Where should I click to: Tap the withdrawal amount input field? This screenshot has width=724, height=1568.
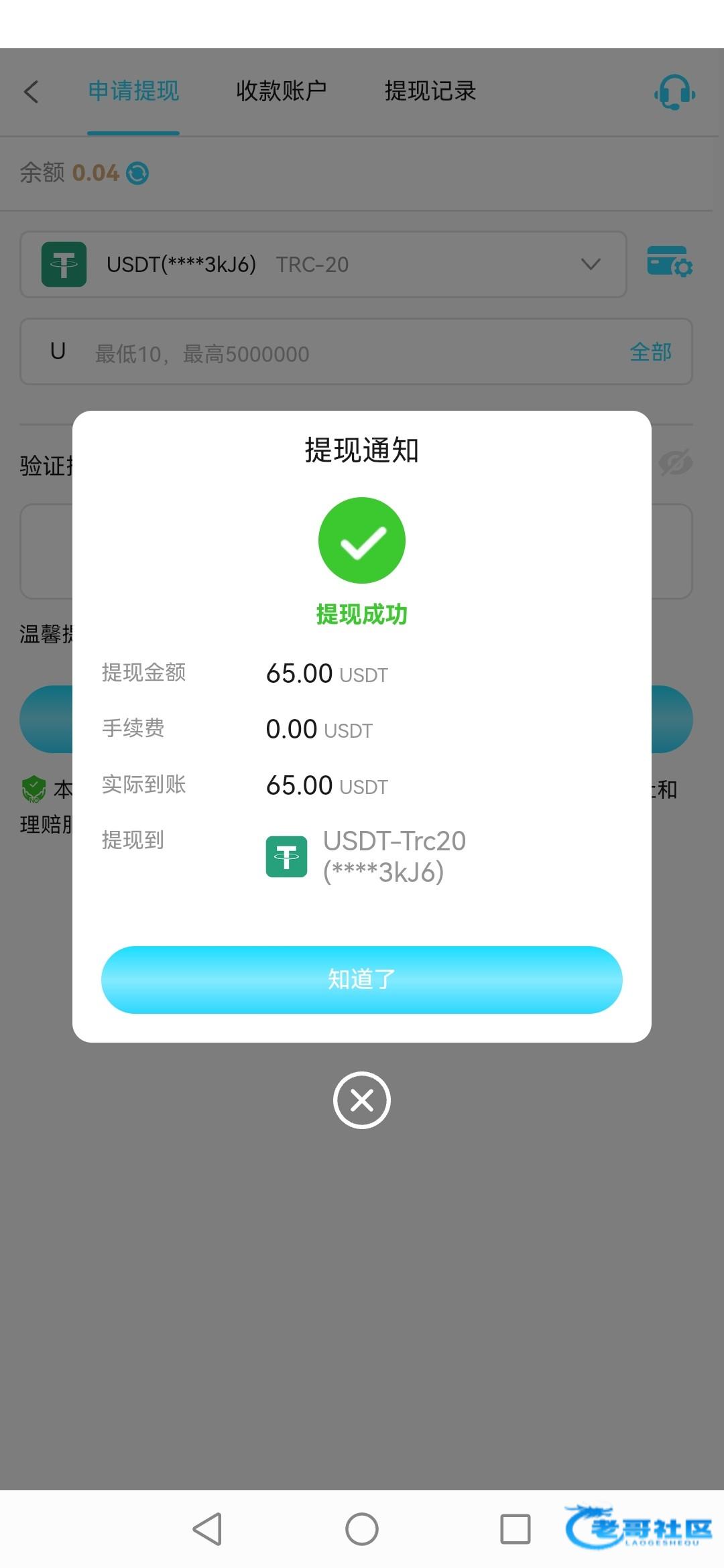(x=335, y=352)
